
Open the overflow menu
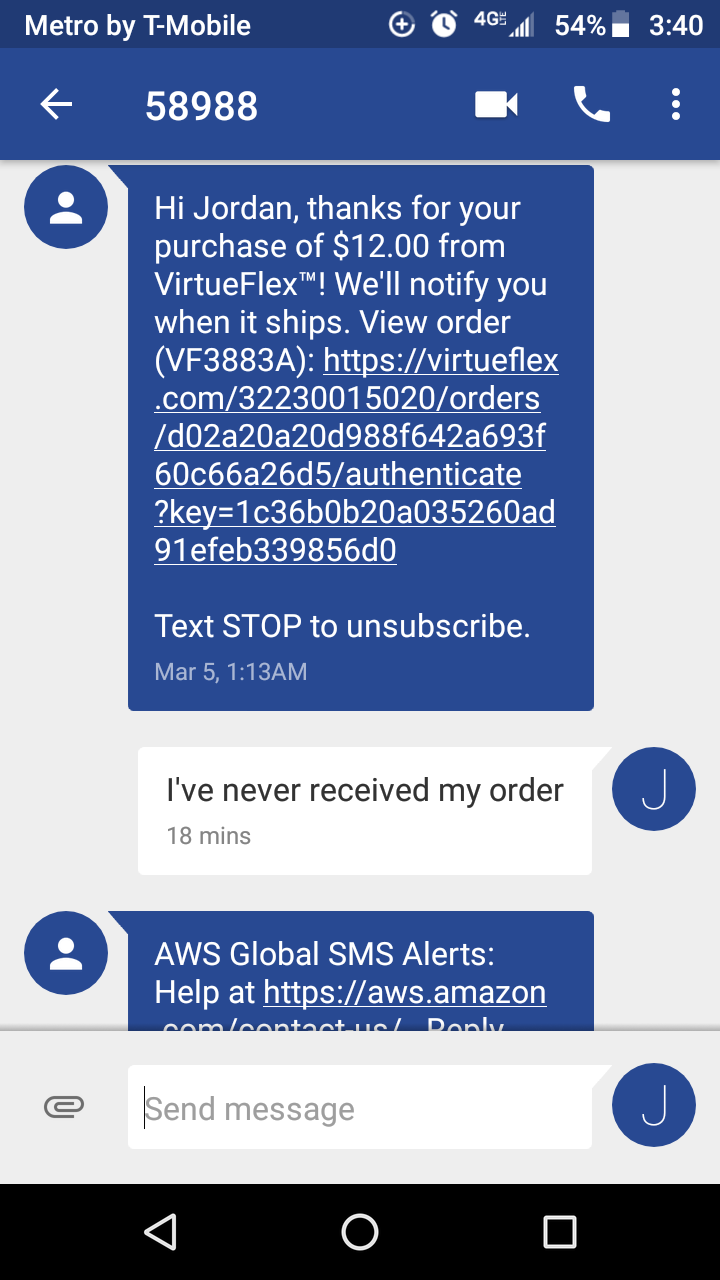click(x=676, y=104)
